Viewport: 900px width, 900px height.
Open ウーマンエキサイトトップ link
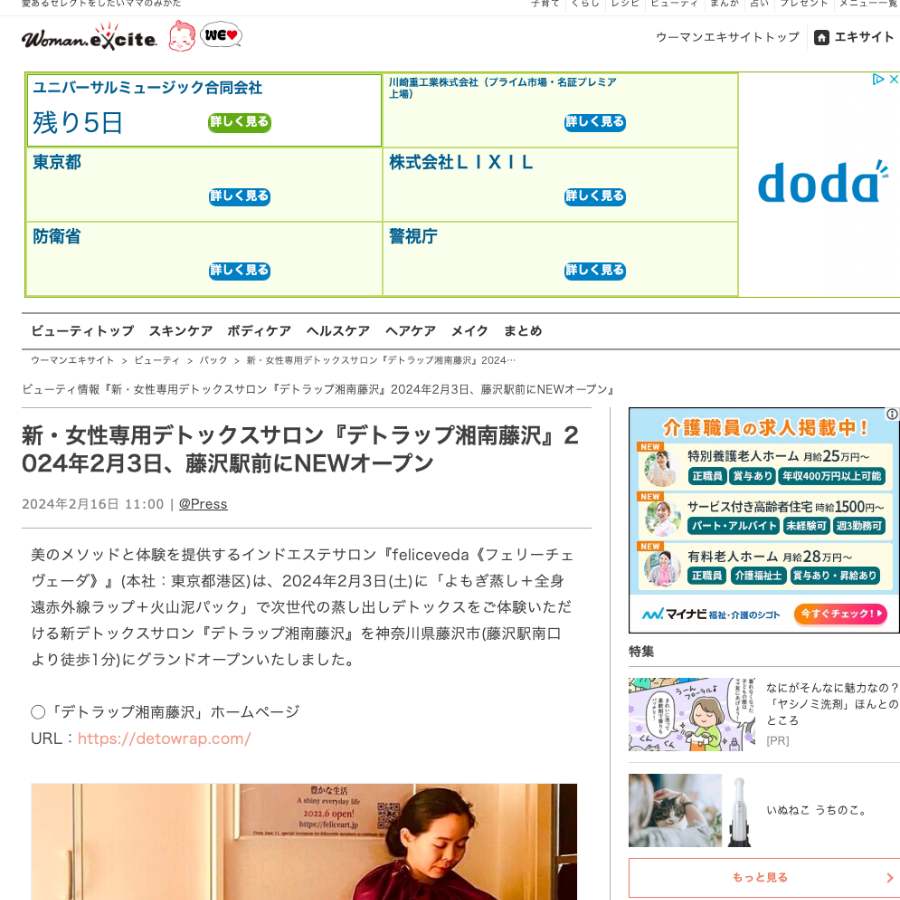(727, 37)
